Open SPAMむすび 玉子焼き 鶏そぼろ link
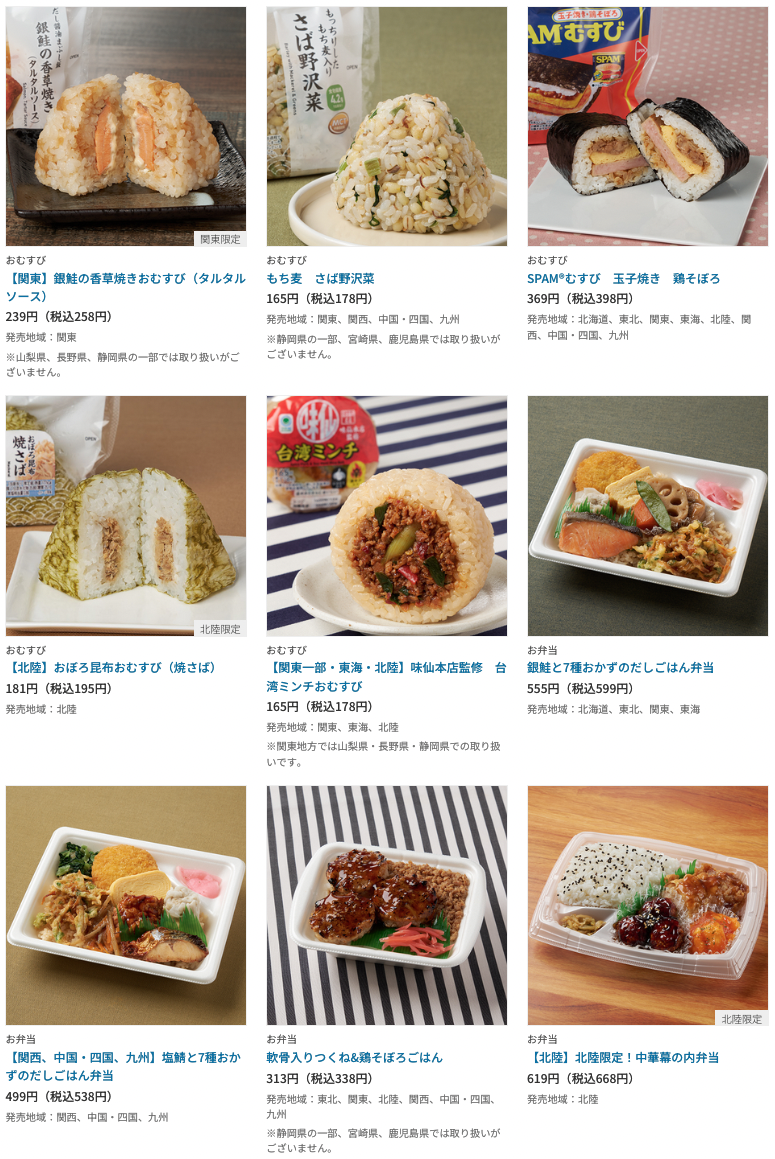775x1159 pixels. pyautogui.click(x=623, y=279)
